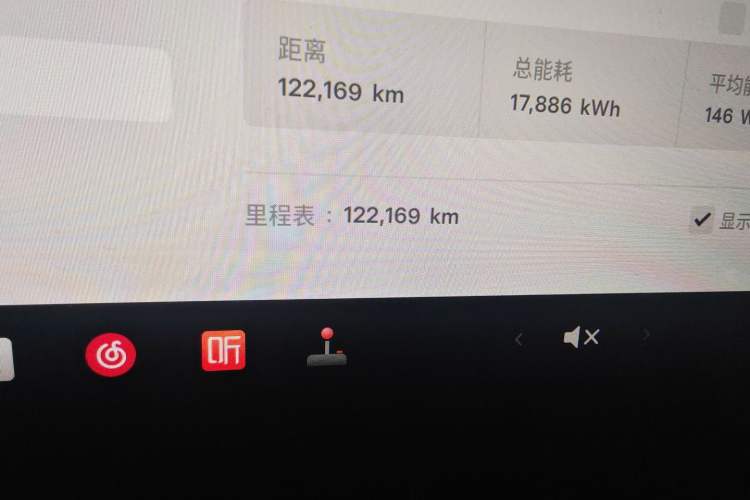
Task: Open the arcade joystick app
Action: click(327, 347)
